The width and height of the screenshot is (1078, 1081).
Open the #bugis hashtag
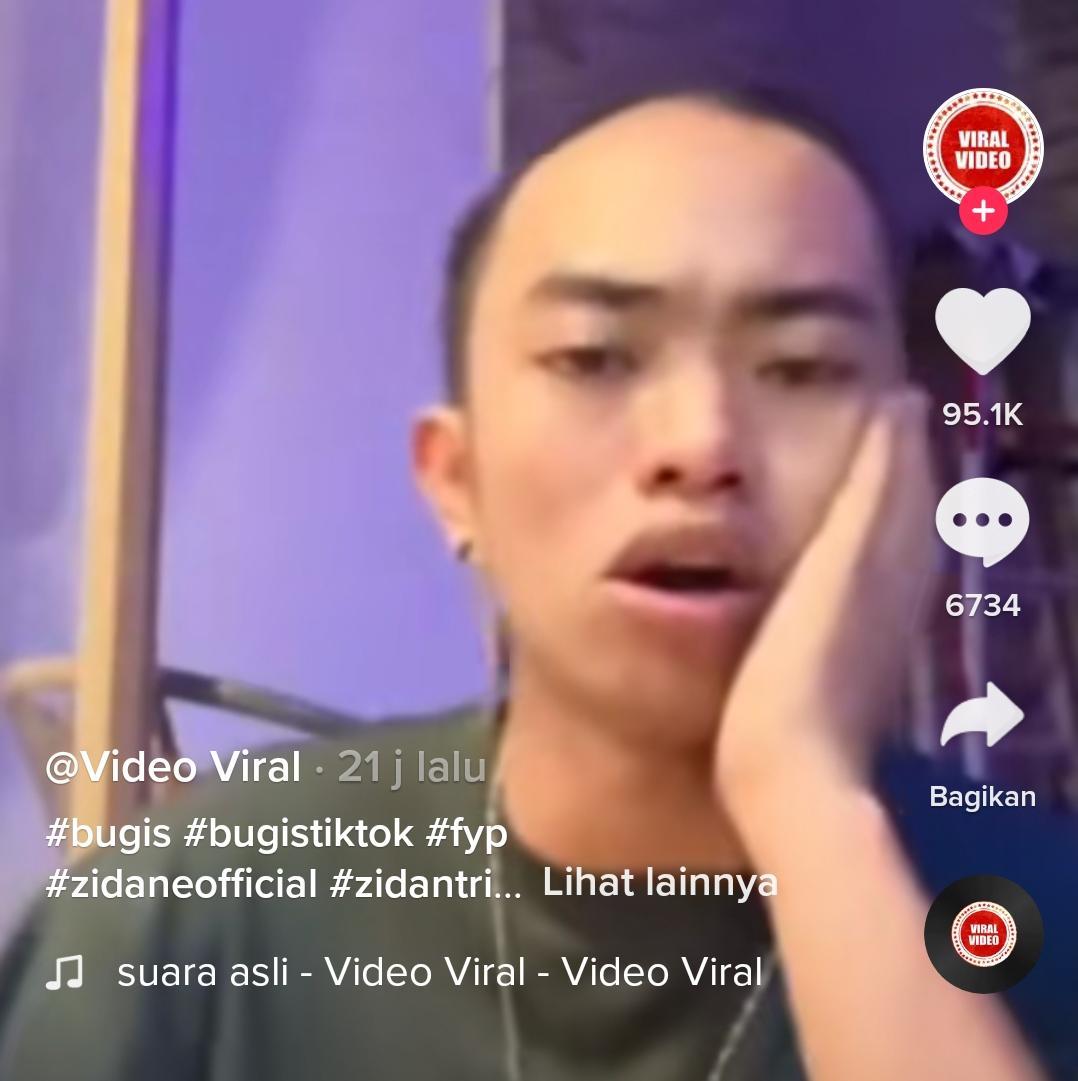click(x=108, y=834)
